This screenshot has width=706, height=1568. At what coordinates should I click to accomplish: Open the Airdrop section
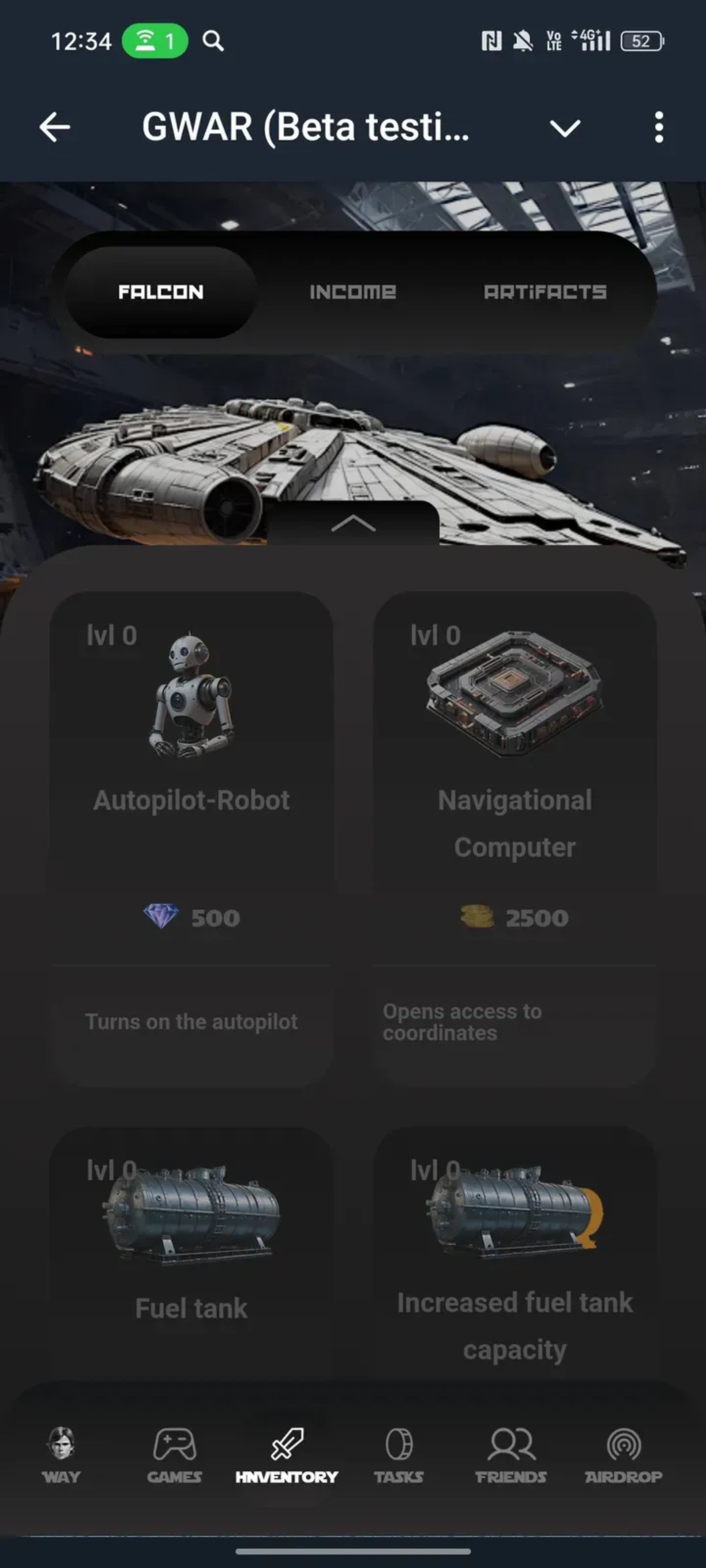pyautogui.click(x=623, y=1455)
